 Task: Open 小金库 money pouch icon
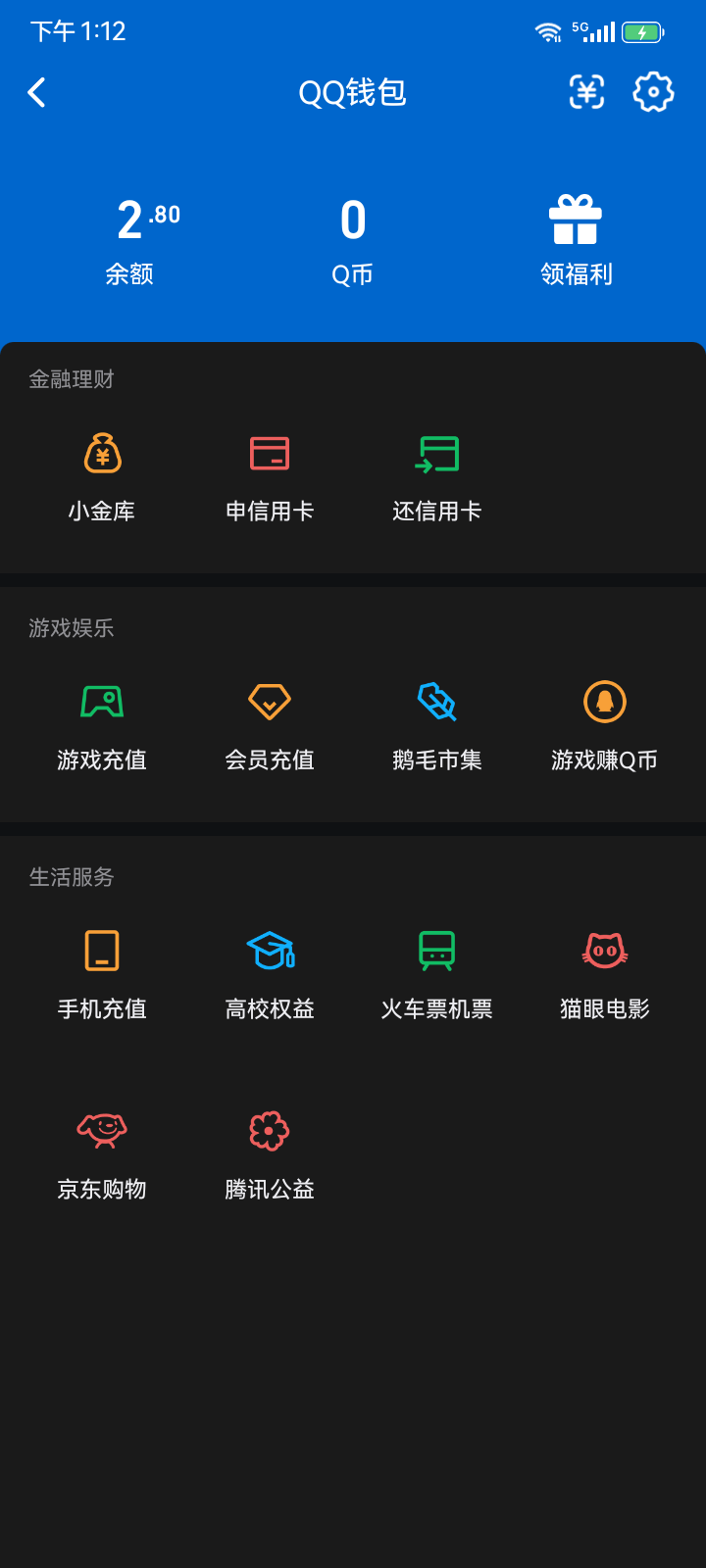click(102, 454)
